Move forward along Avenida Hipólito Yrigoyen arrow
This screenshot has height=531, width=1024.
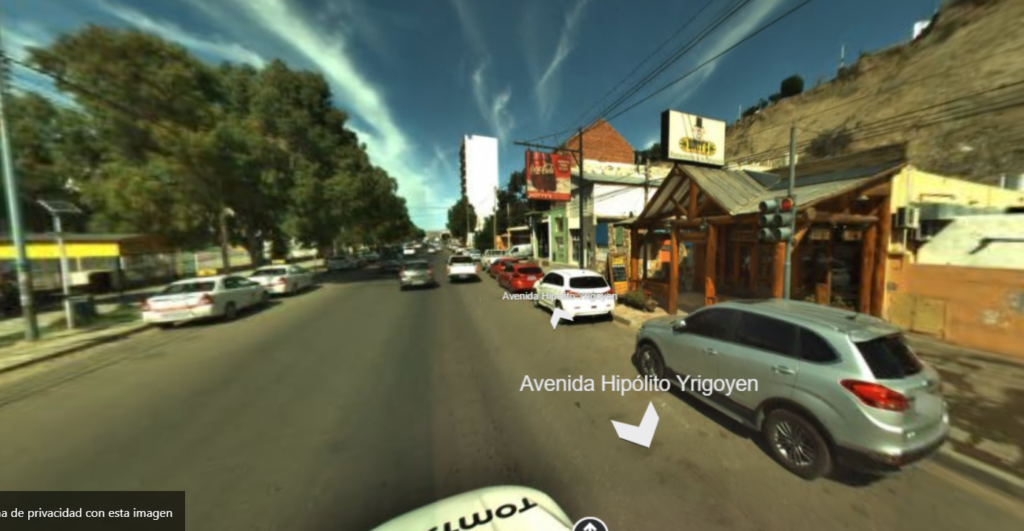click(636, 425)
